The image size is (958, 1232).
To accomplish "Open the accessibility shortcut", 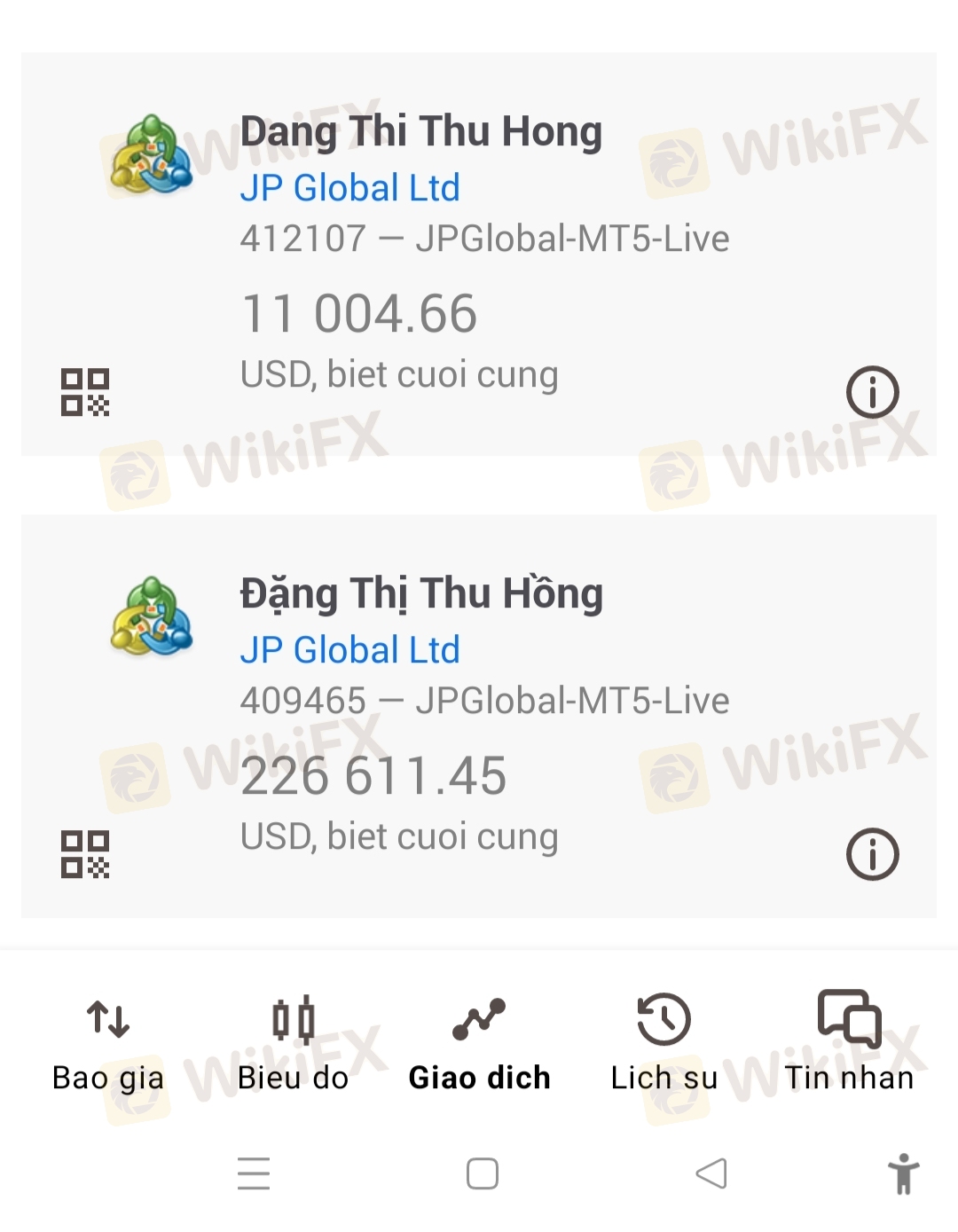I will [x=903, y=1173].
